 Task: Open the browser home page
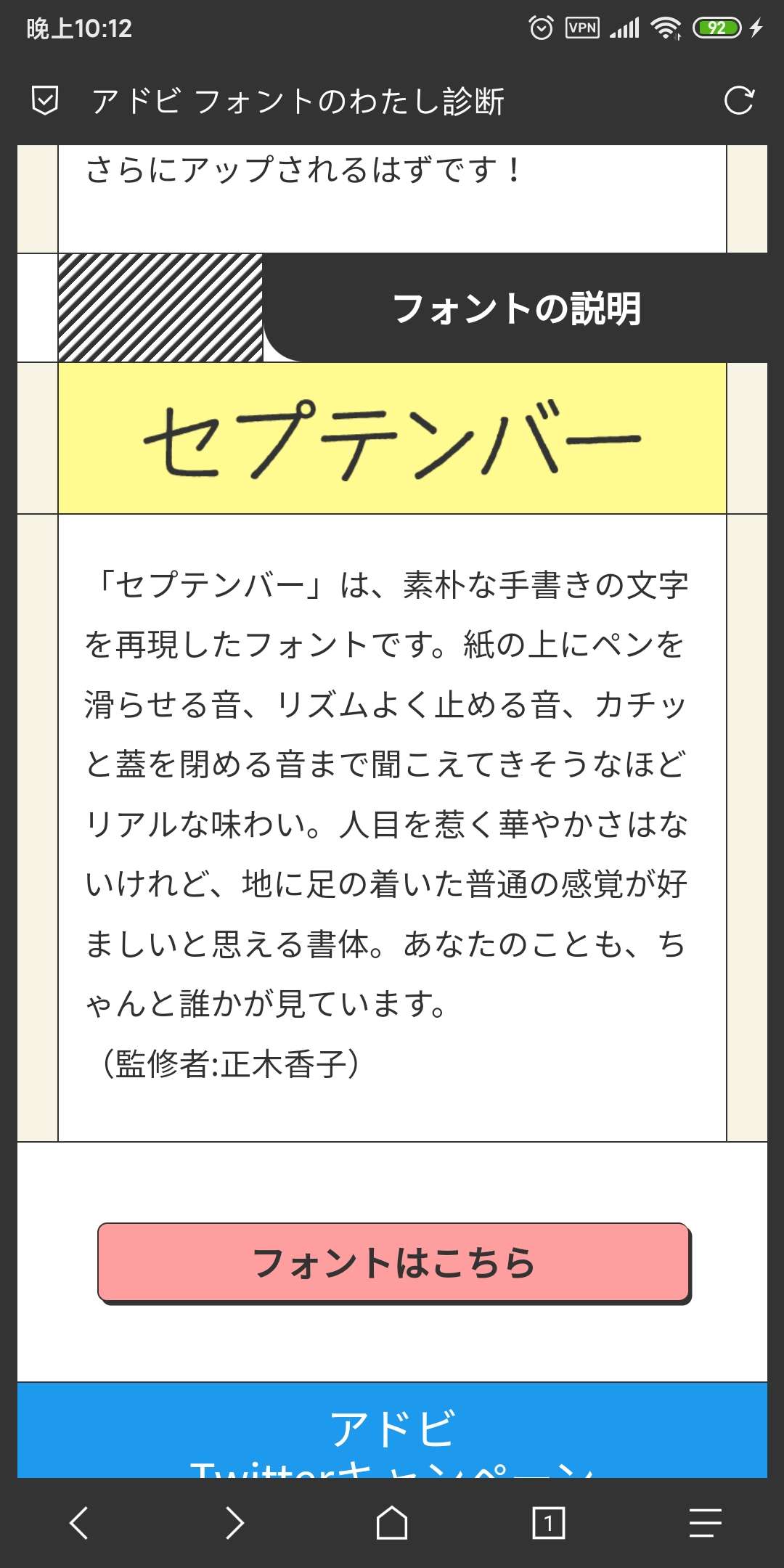[x=392, y=1522]
